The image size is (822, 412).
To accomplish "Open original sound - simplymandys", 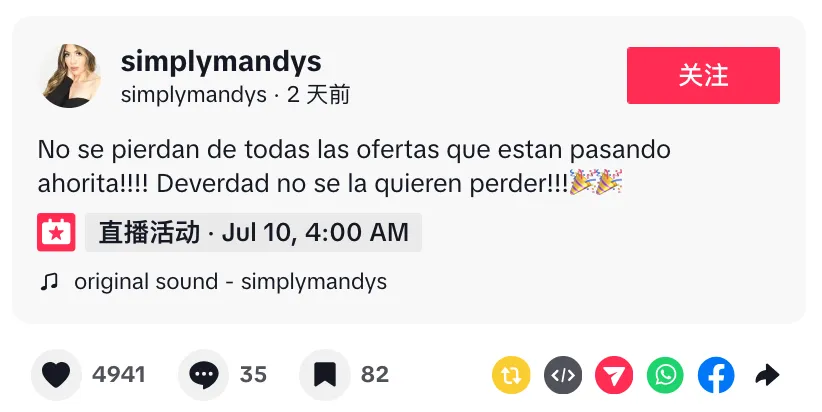I will pos(231,281).
